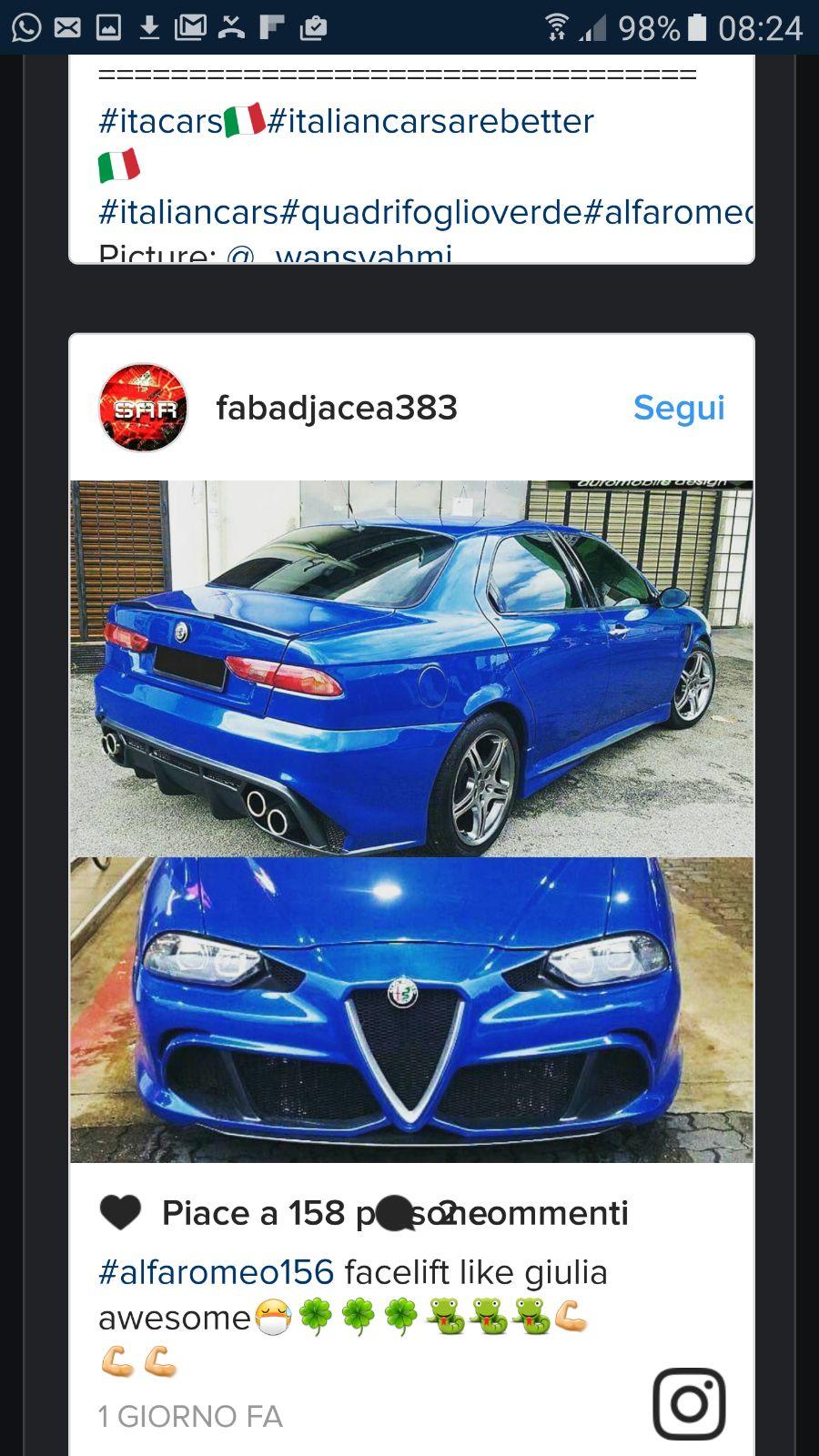The image size is (819, 1456).
Task: Like the blue Alfa Romeo post
Action: (120, 1213)
